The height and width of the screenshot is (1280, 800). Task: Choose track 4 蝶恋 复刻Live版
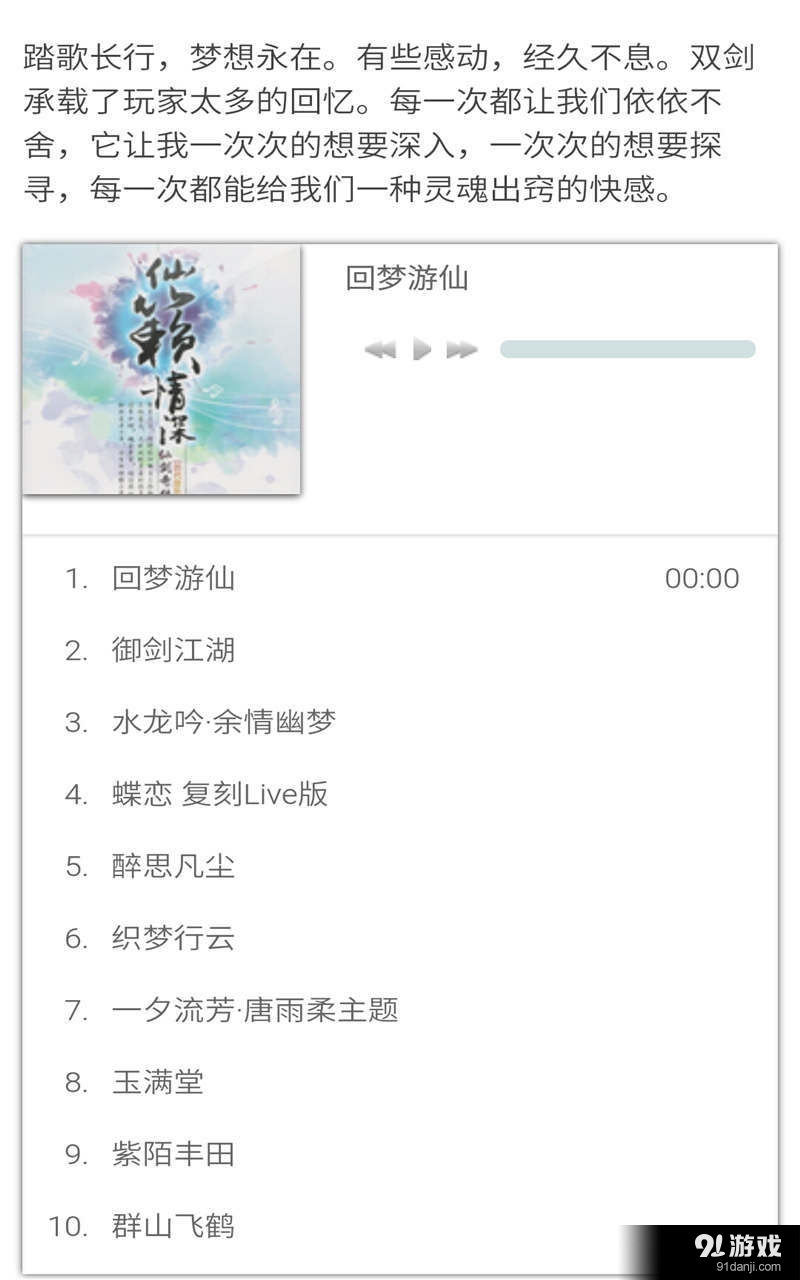coord(220,794)
